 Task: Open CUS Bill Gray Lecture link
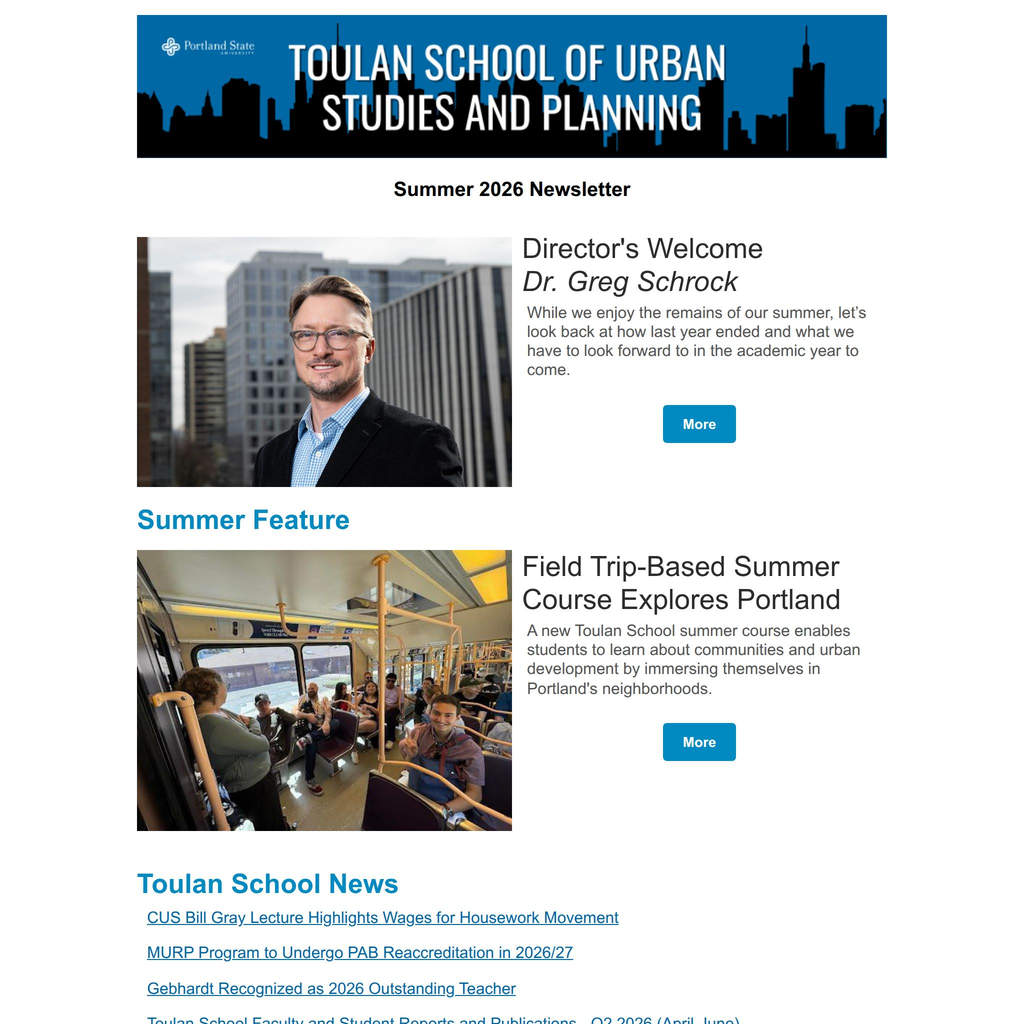pos(383,918)
